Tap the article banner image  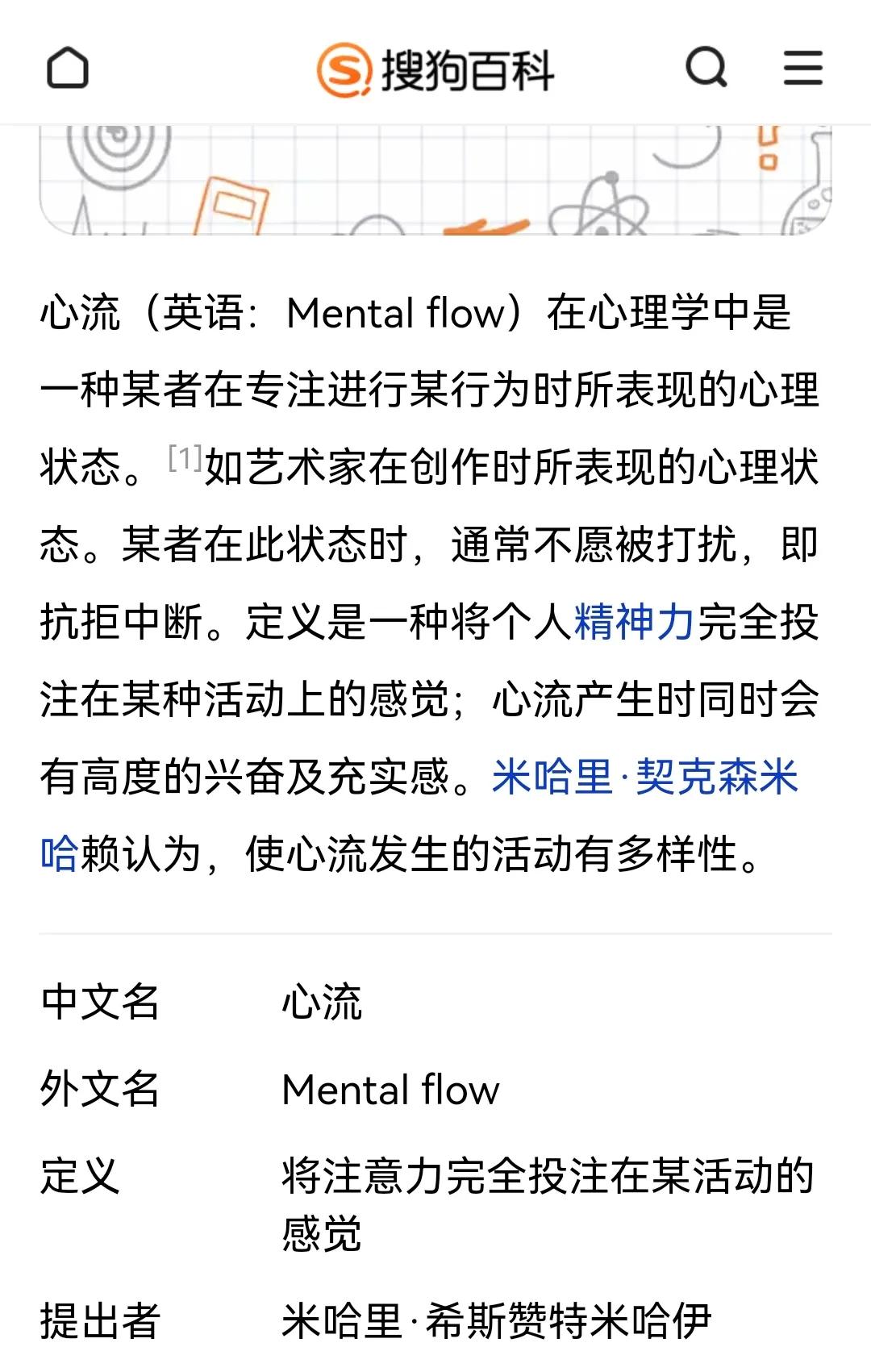click(x=435, y=177)
